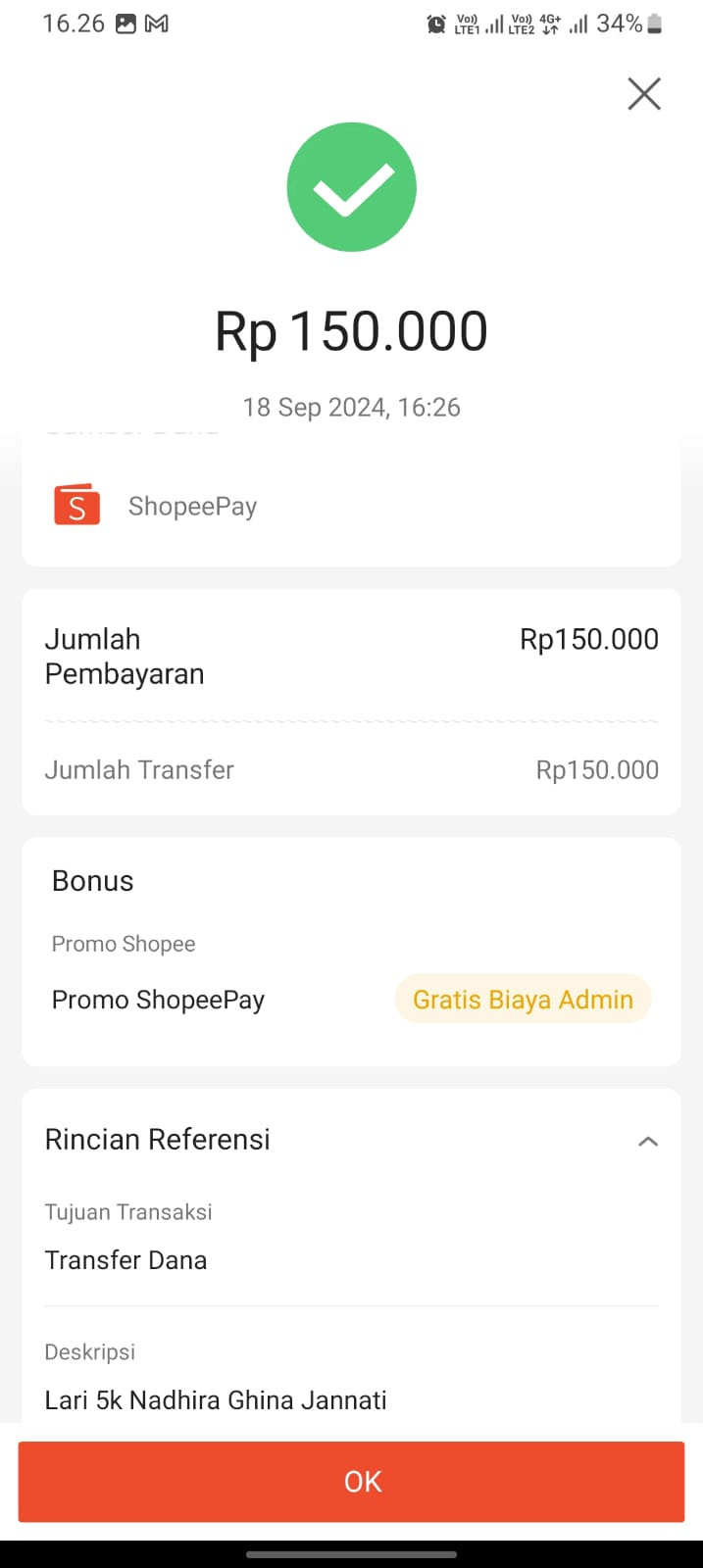
Task: Collapse the Rincian Referensi section
Action: pyautogui.click(x=648, y=1142)
